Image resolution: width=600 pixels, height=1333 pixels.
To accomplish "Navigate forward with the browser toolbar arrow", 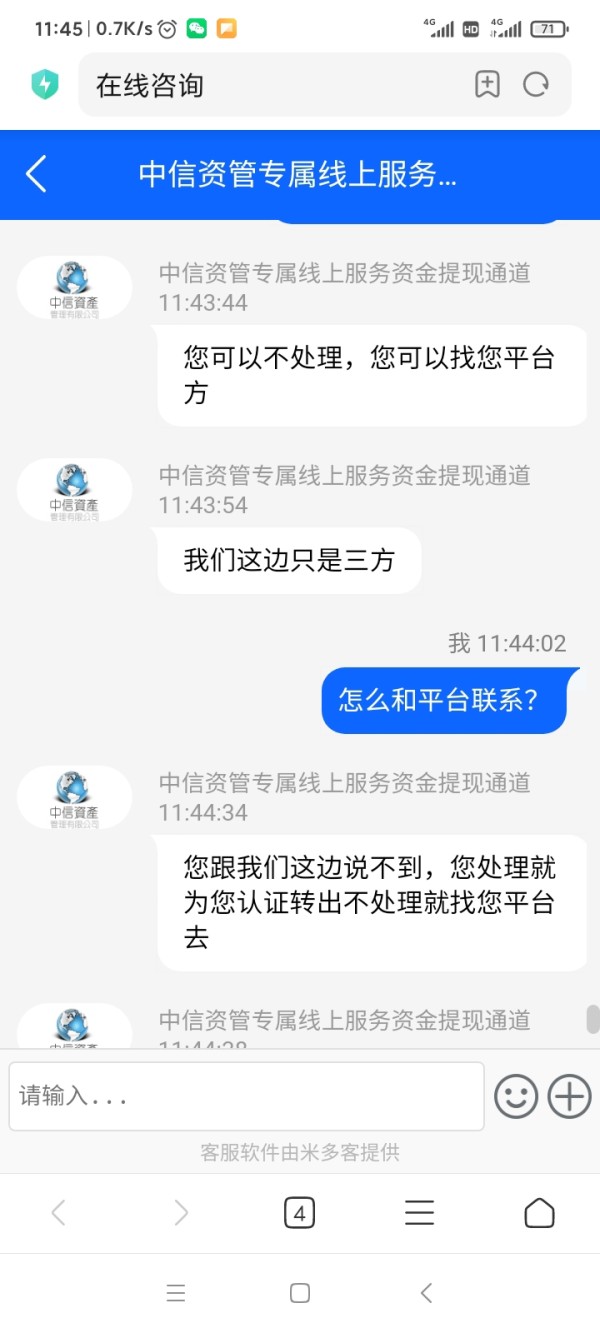I will 181,1213.
